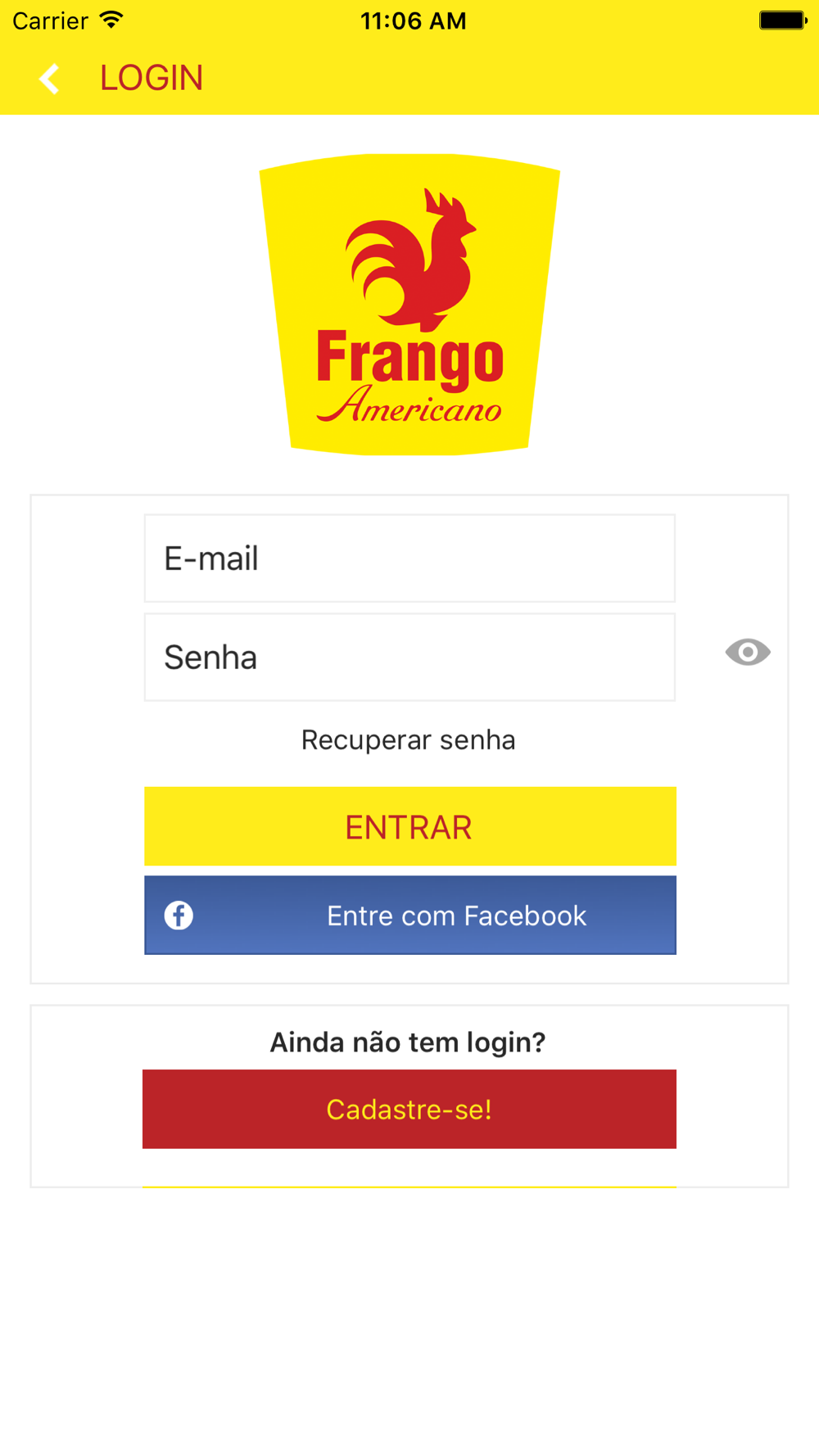The image size is (819, 1456).
Task: Sign in with Entre com Facebook
Action: 410,915
